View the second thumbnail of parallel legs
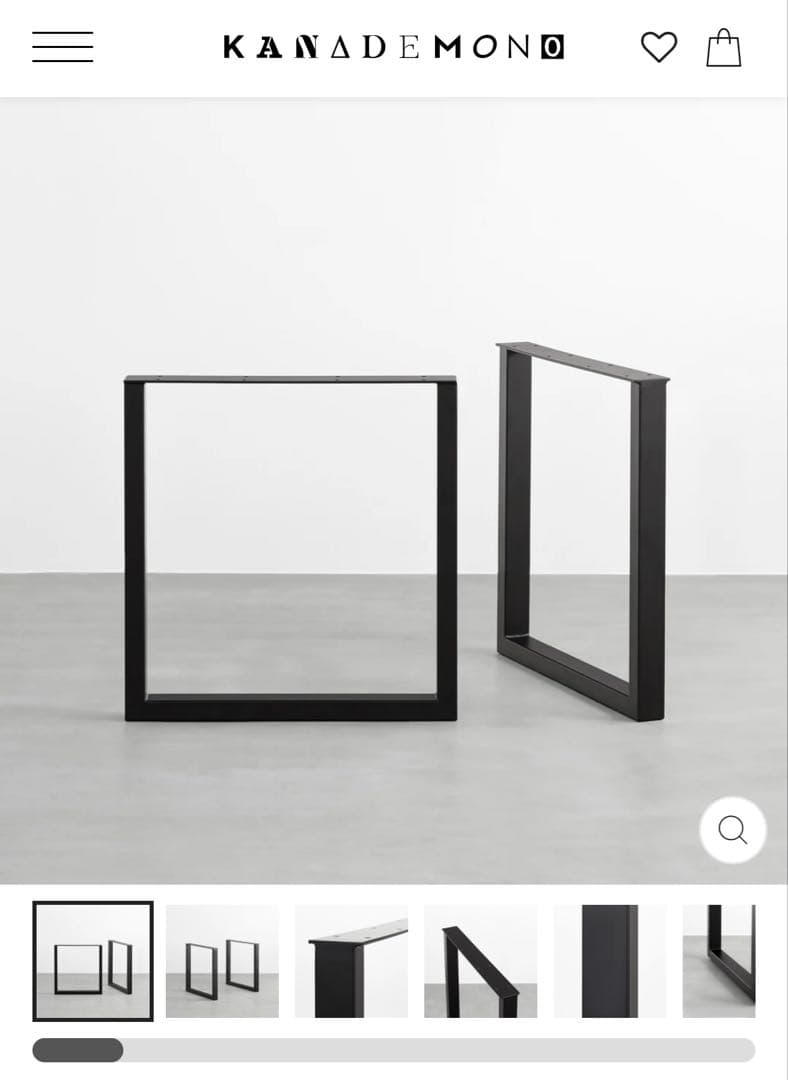788x1080 pixels. (x=222, y=961)
